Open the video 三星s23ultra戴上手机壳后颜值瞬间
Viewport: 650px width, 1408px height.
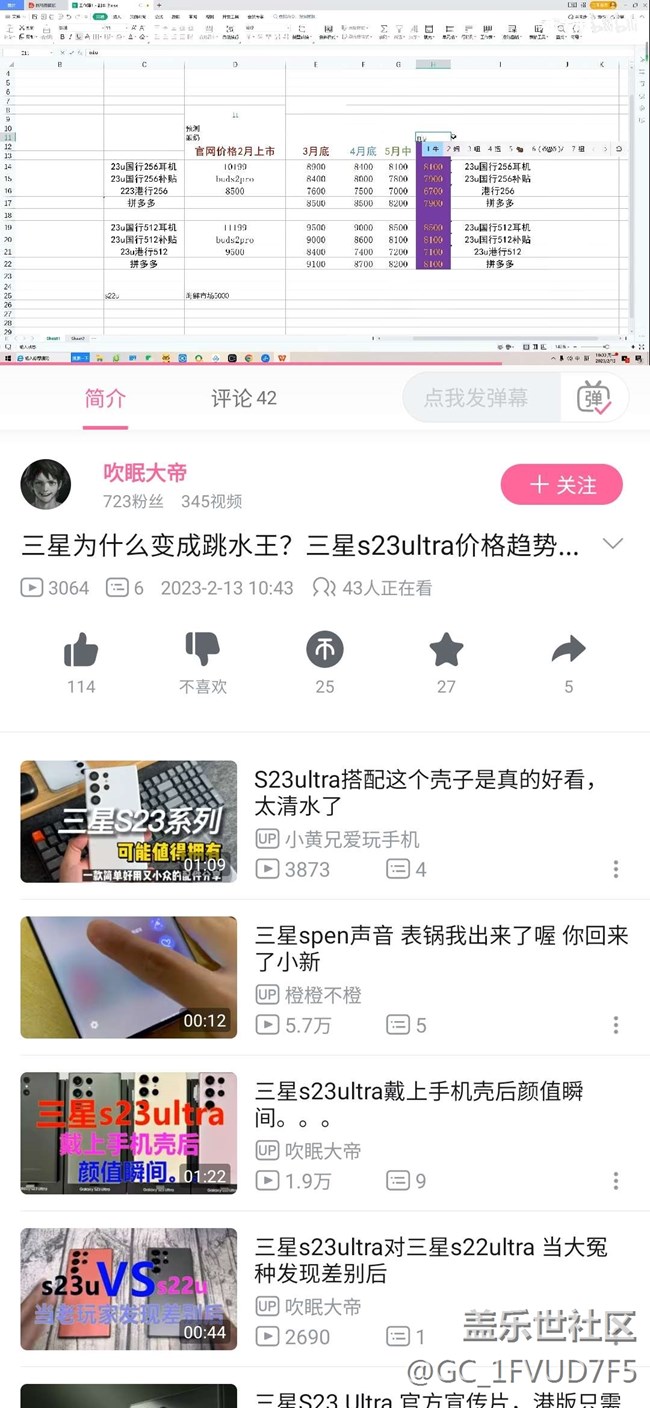129,1133
